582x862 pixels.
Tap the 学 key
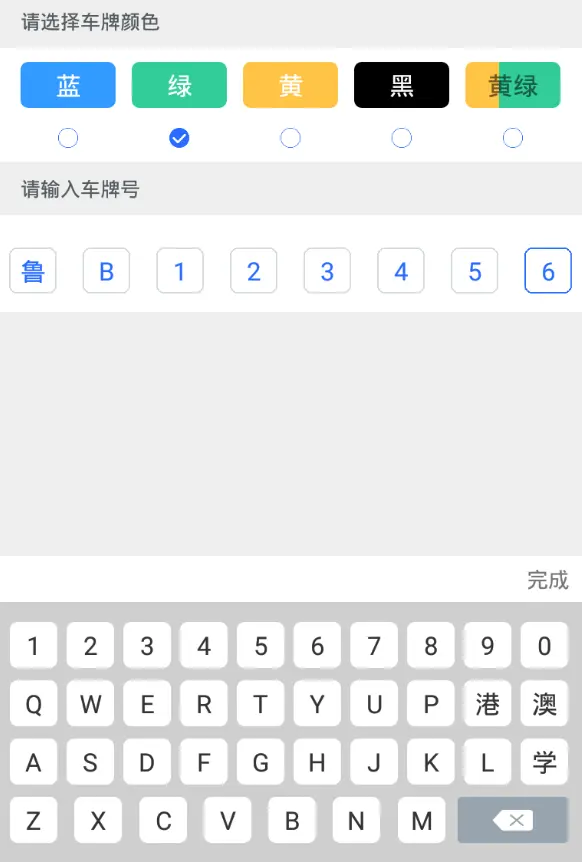pos(544,762)
